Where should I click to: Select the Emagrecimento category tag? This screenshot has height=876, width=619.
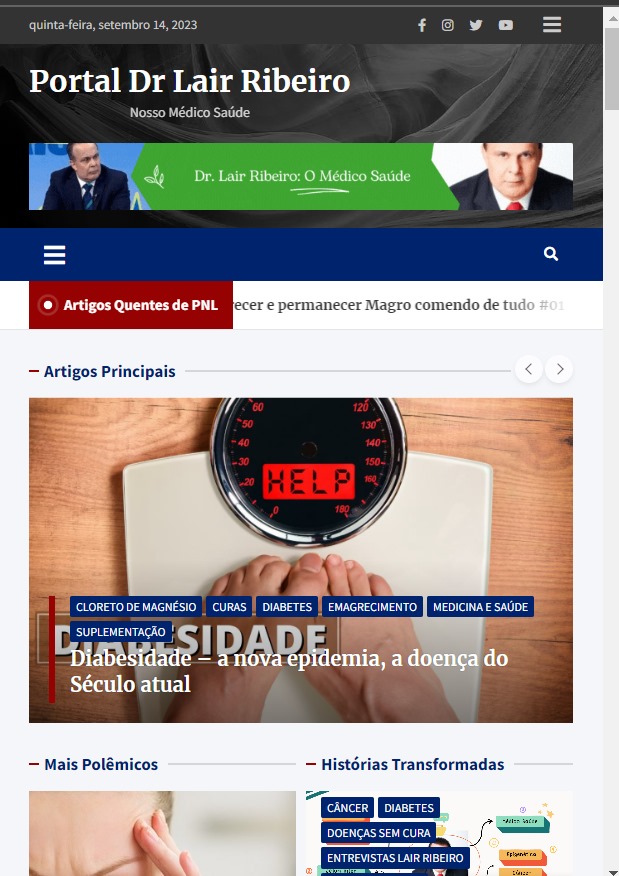tap(372, 607)
